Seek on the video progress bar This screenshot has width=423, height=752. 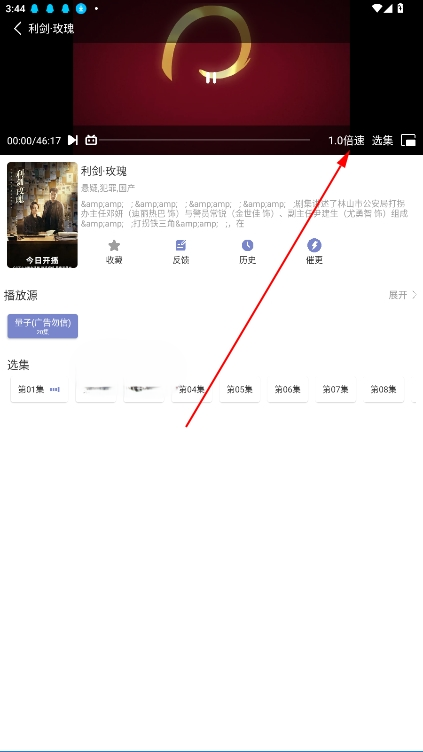[205, 140]
